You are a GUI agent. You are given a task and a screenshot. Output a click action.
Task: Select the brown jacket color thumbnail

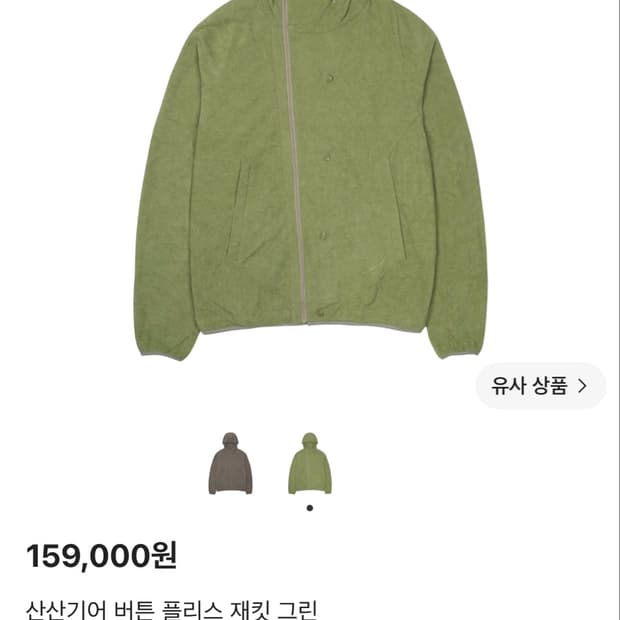coord(230,463)
